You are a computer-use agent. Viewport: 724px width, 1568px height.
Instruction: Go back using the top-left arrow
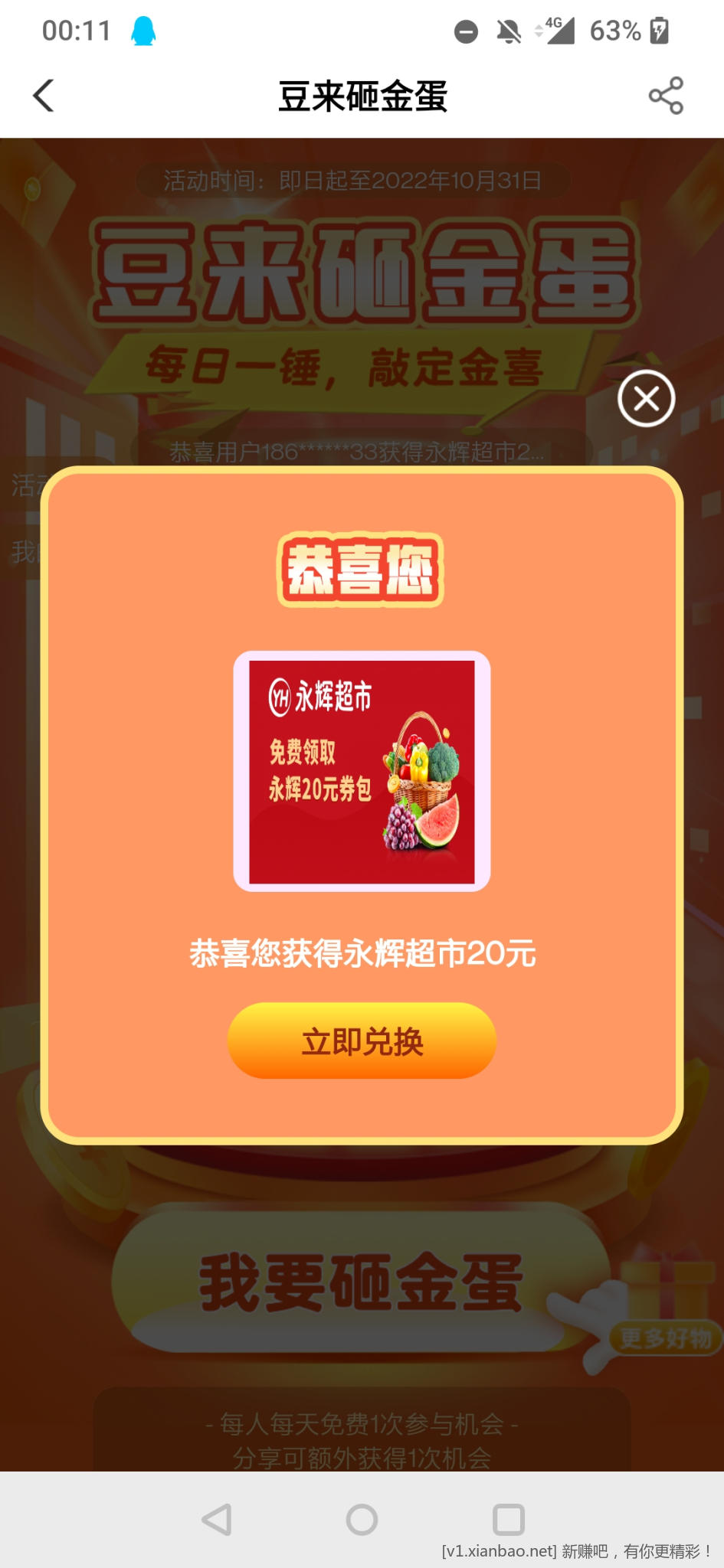pyautogui.click(x=44, y=96)
